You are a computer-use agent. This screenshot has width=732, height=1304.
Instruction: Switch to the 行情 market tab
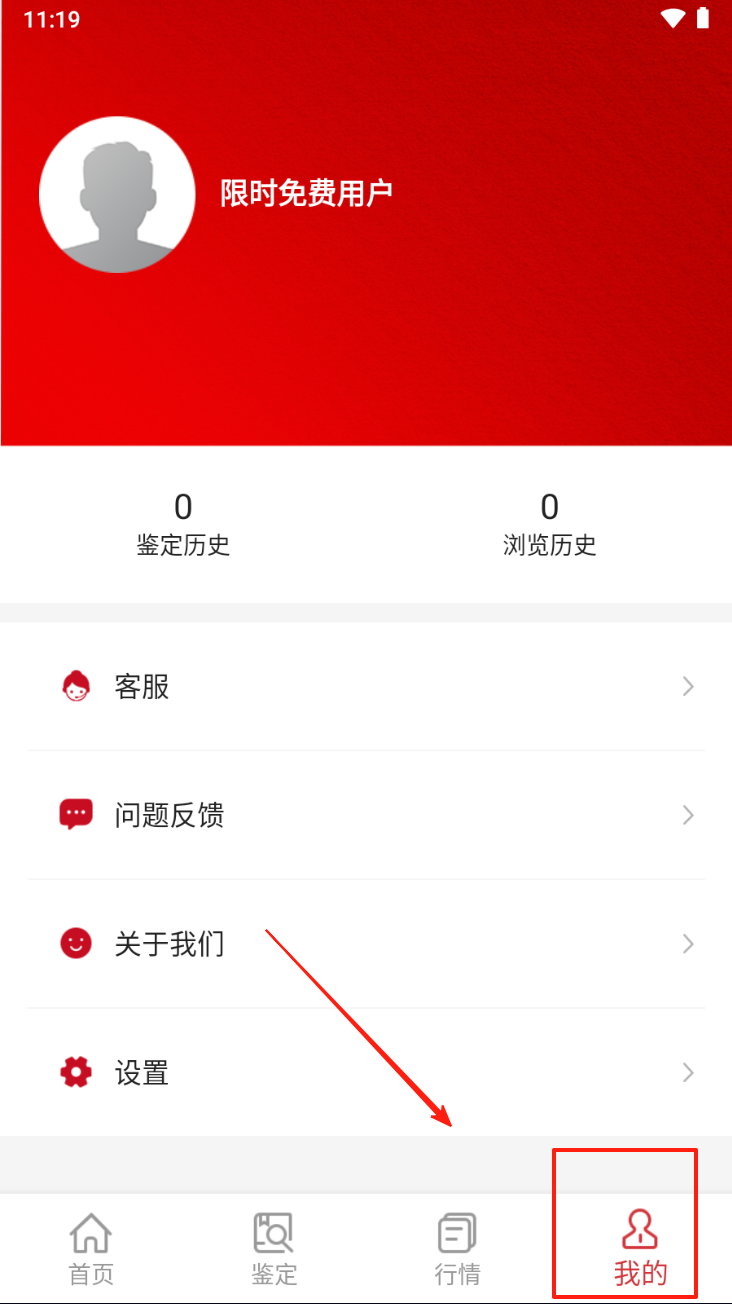[x=457, y=1249]
